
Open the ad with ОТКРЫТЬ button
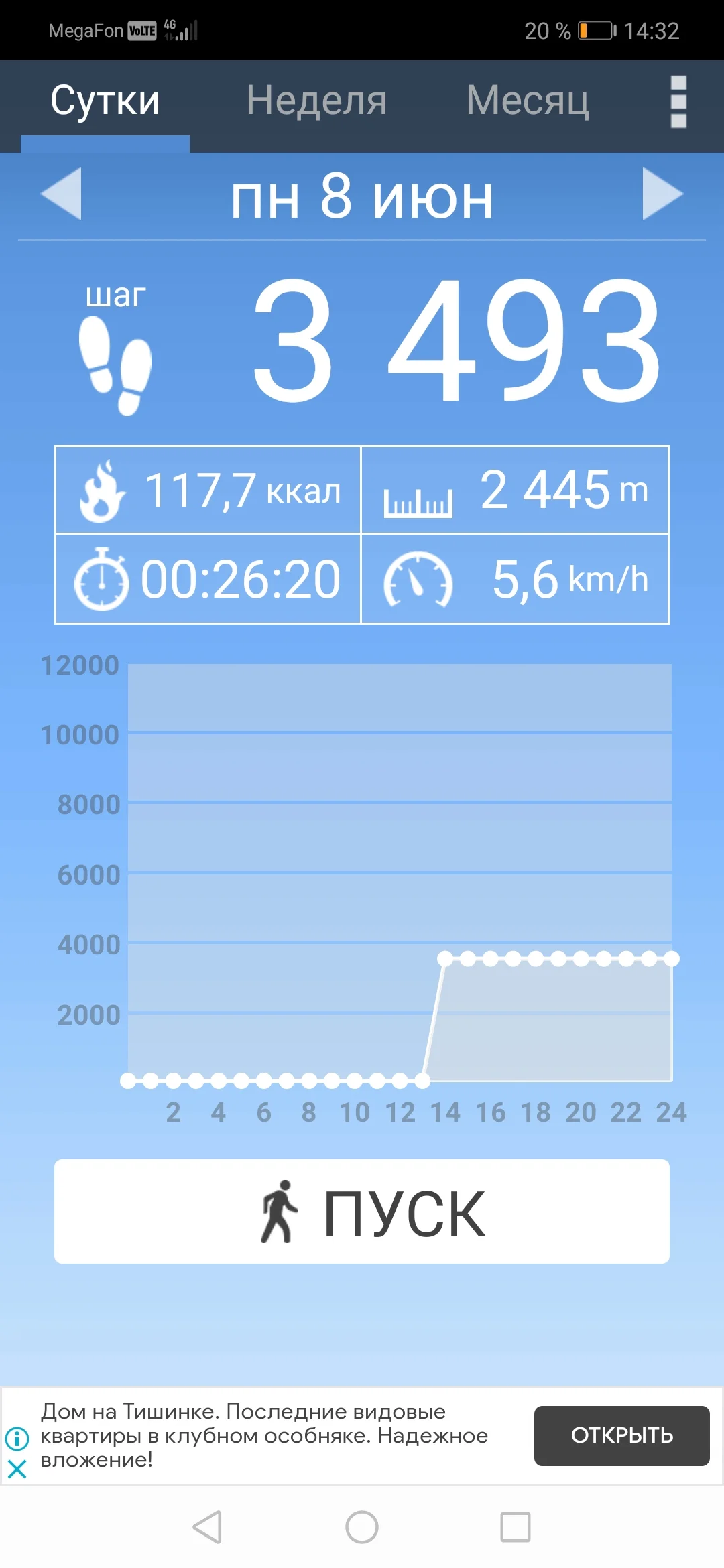(x=621, y=1435)
